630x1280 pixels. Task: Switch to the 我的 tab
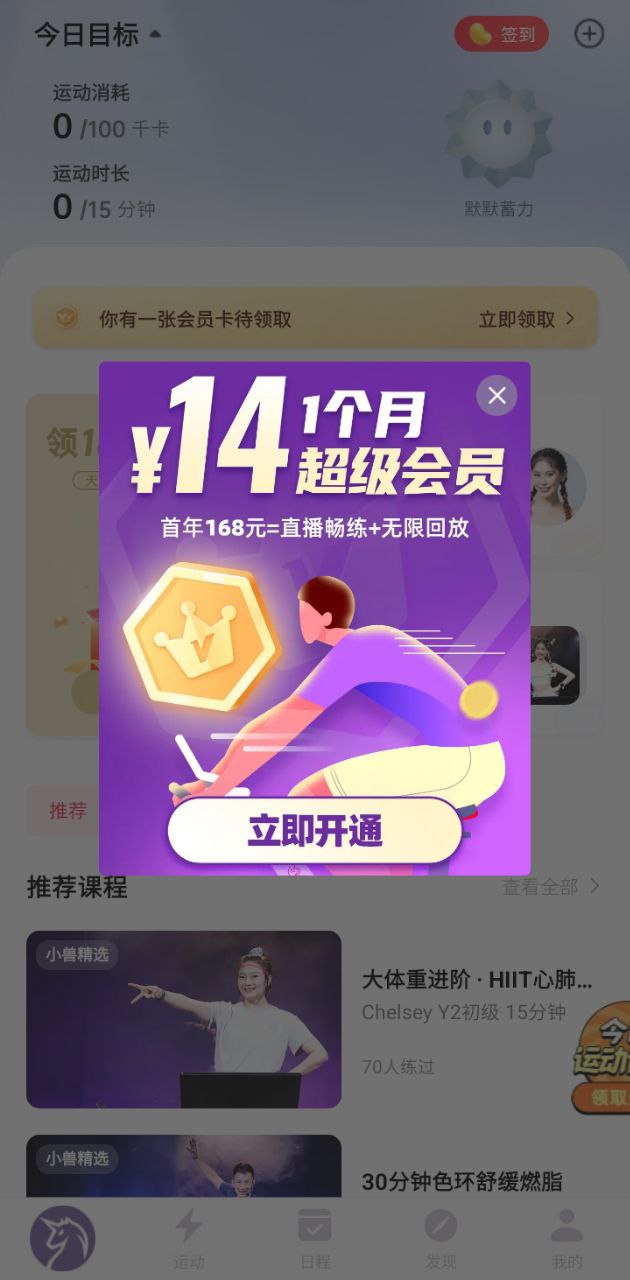click(x=567, y=1238)
